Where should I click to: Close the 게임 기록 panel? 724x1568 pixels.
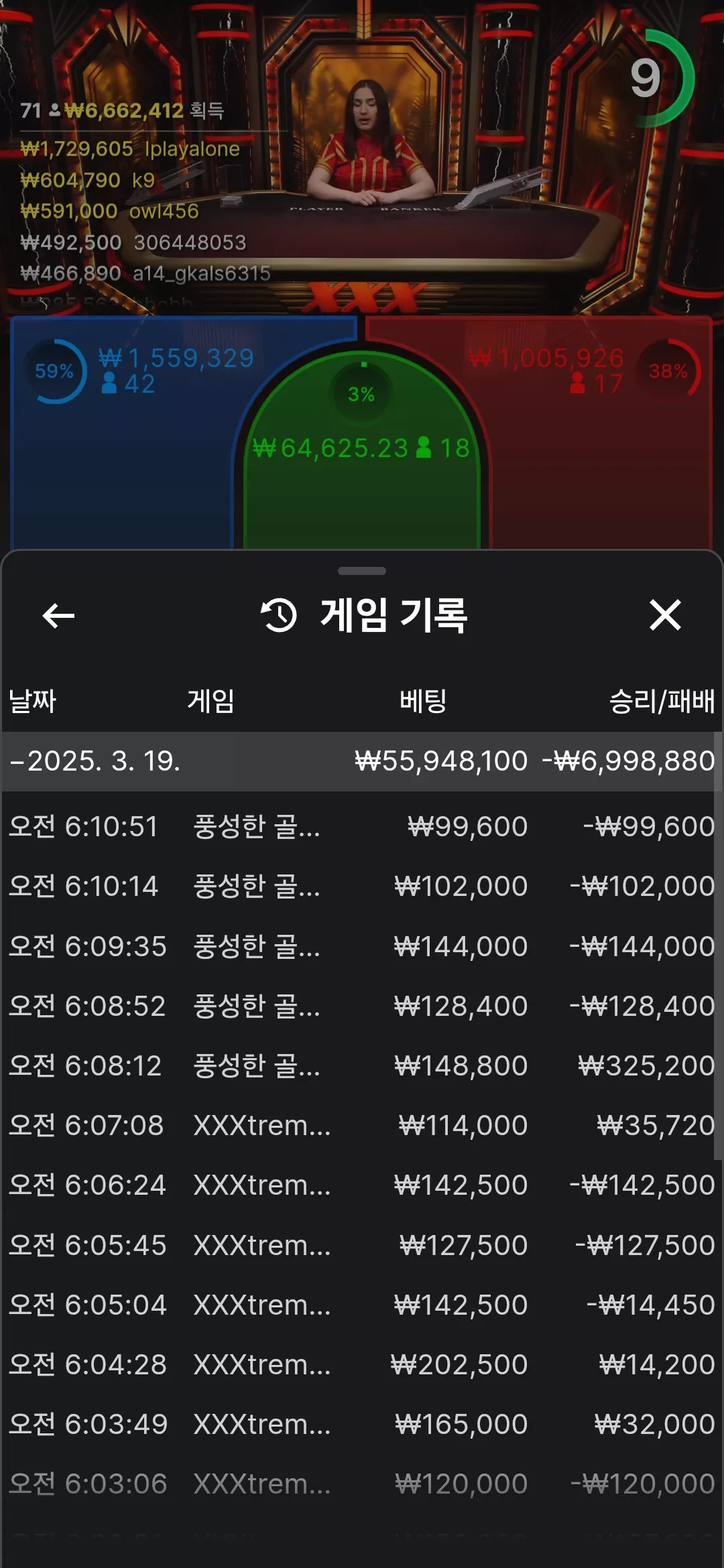665,615
